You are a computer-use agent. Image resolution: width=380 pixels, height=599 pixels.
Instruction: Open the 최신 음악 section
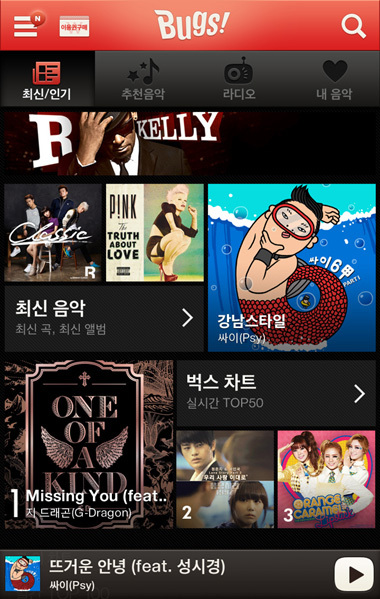104,318
